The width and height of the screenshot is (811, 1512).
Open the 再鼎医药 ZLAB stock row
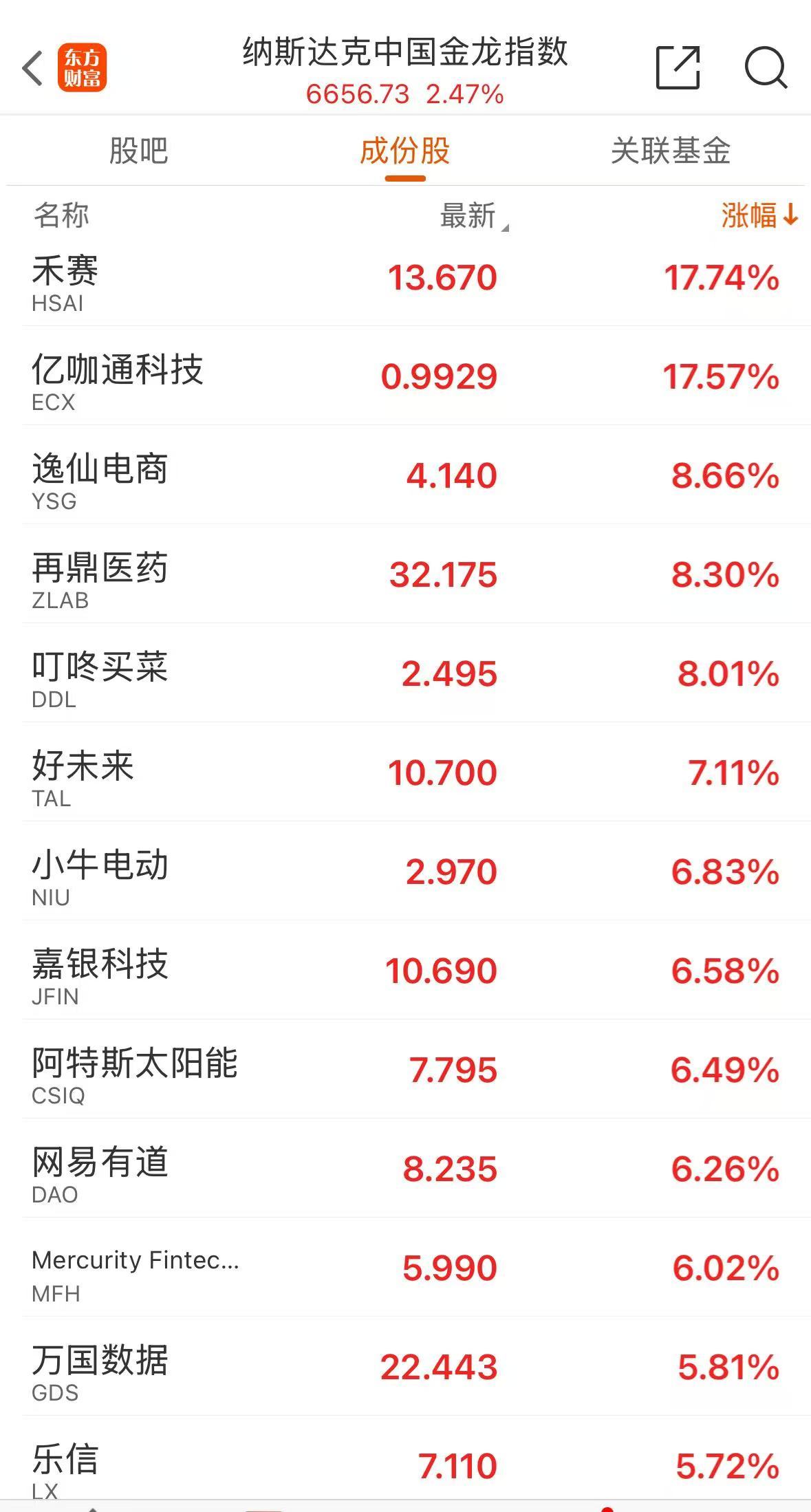406,575
